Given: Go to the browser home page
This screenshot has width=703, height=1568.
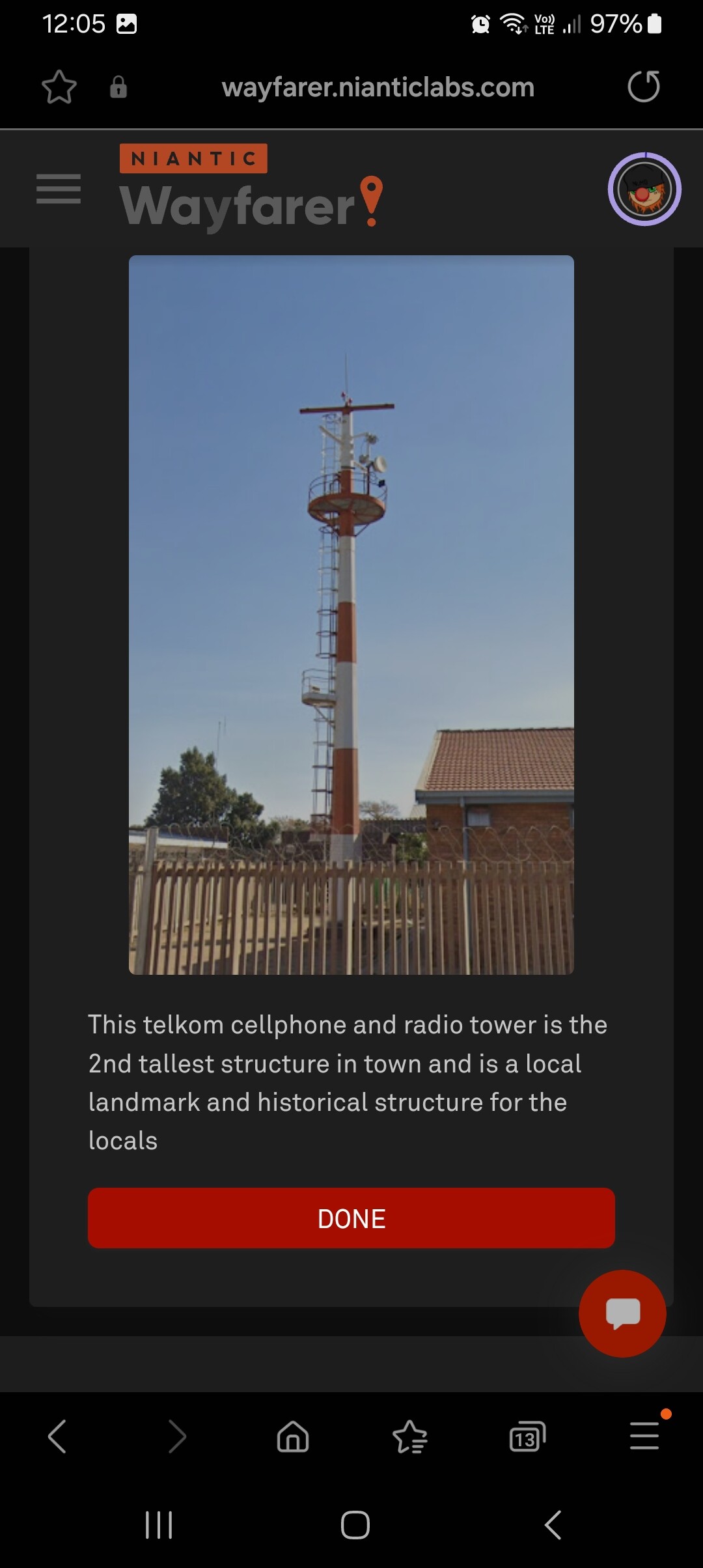Looking at the screenshot, I should [x=293, y=1436].
